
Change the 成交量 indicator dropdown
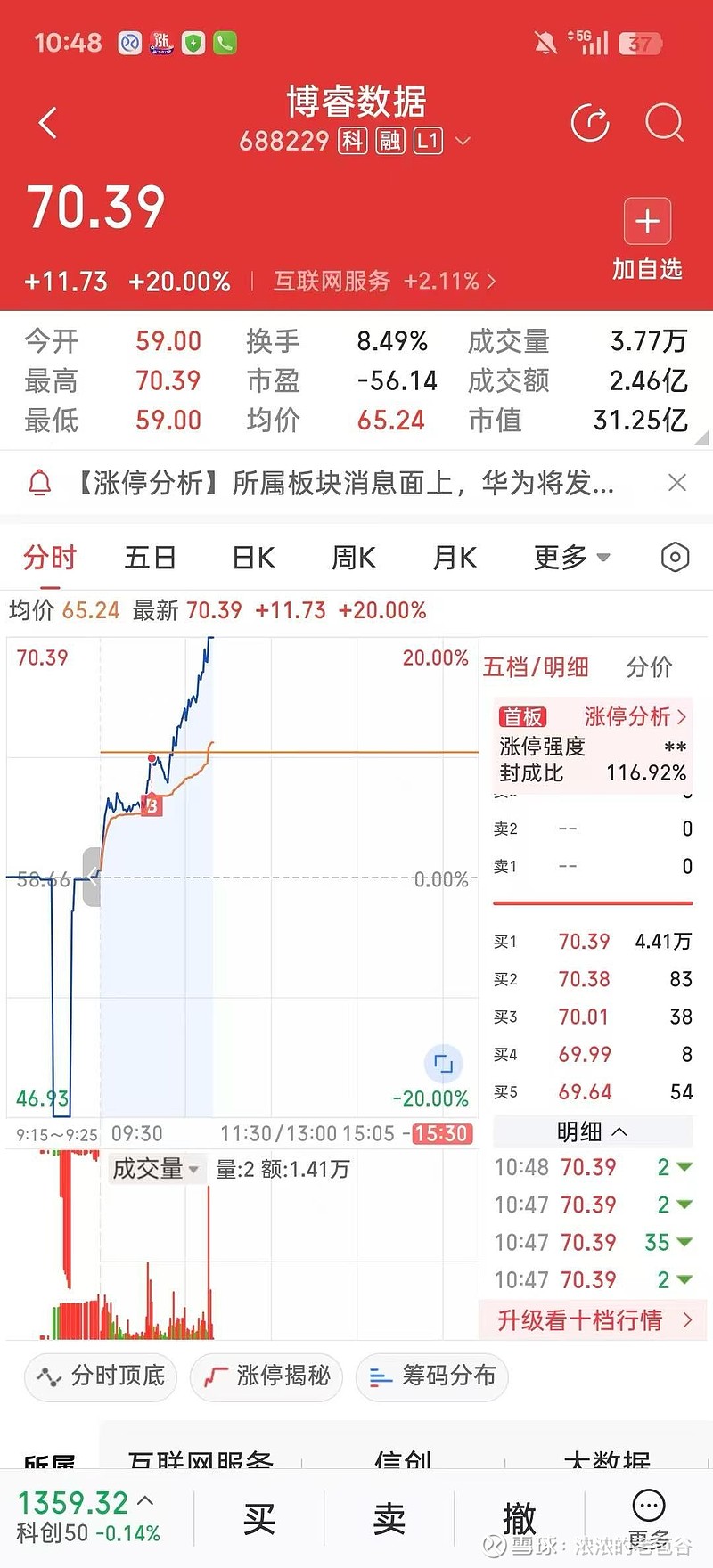pyautogui.click(x=155, y=1169)
